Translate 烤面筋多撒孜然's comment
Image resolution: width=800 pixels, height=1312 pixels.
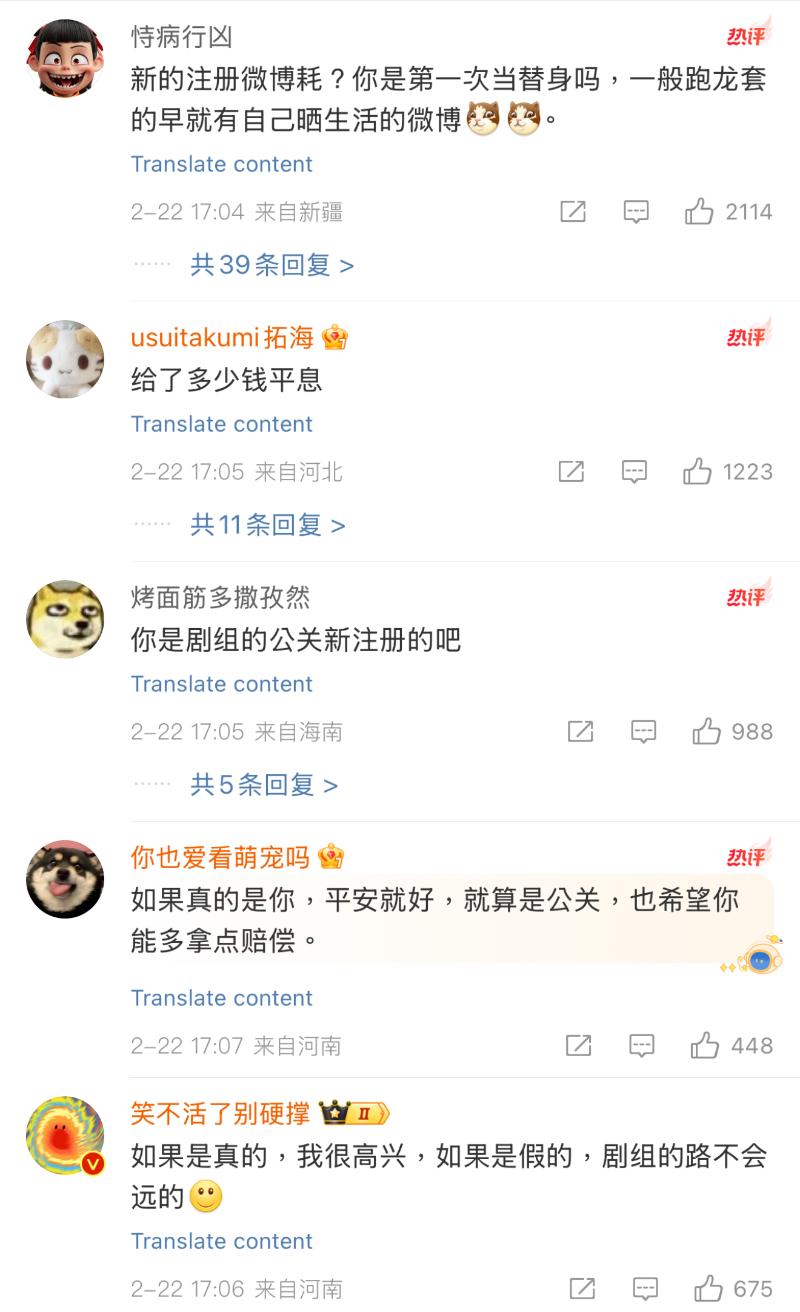221,684
